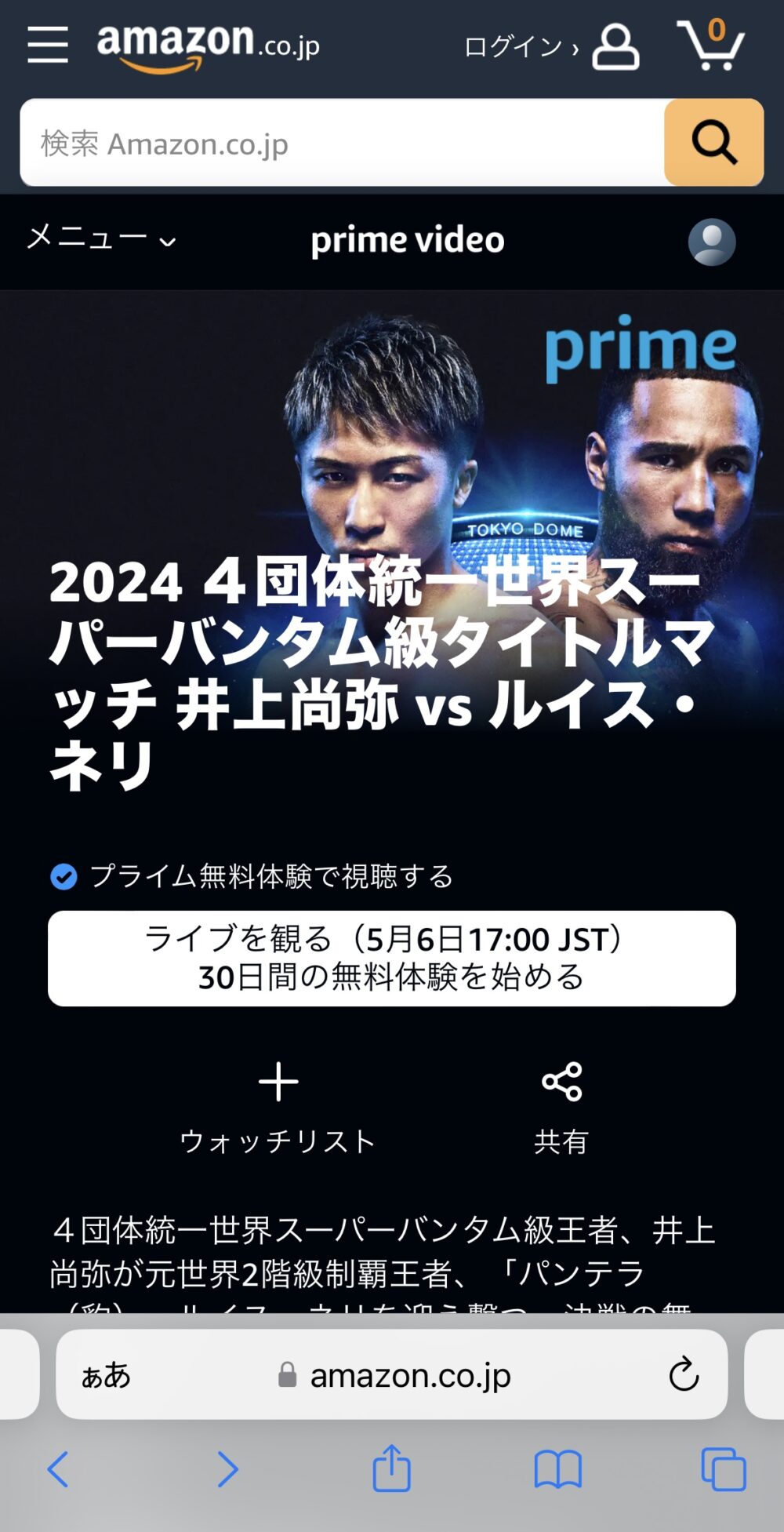The width and height of the screenshot is (784, 1532).
Task: Open Safari bookmarks
Action: 557,1468
